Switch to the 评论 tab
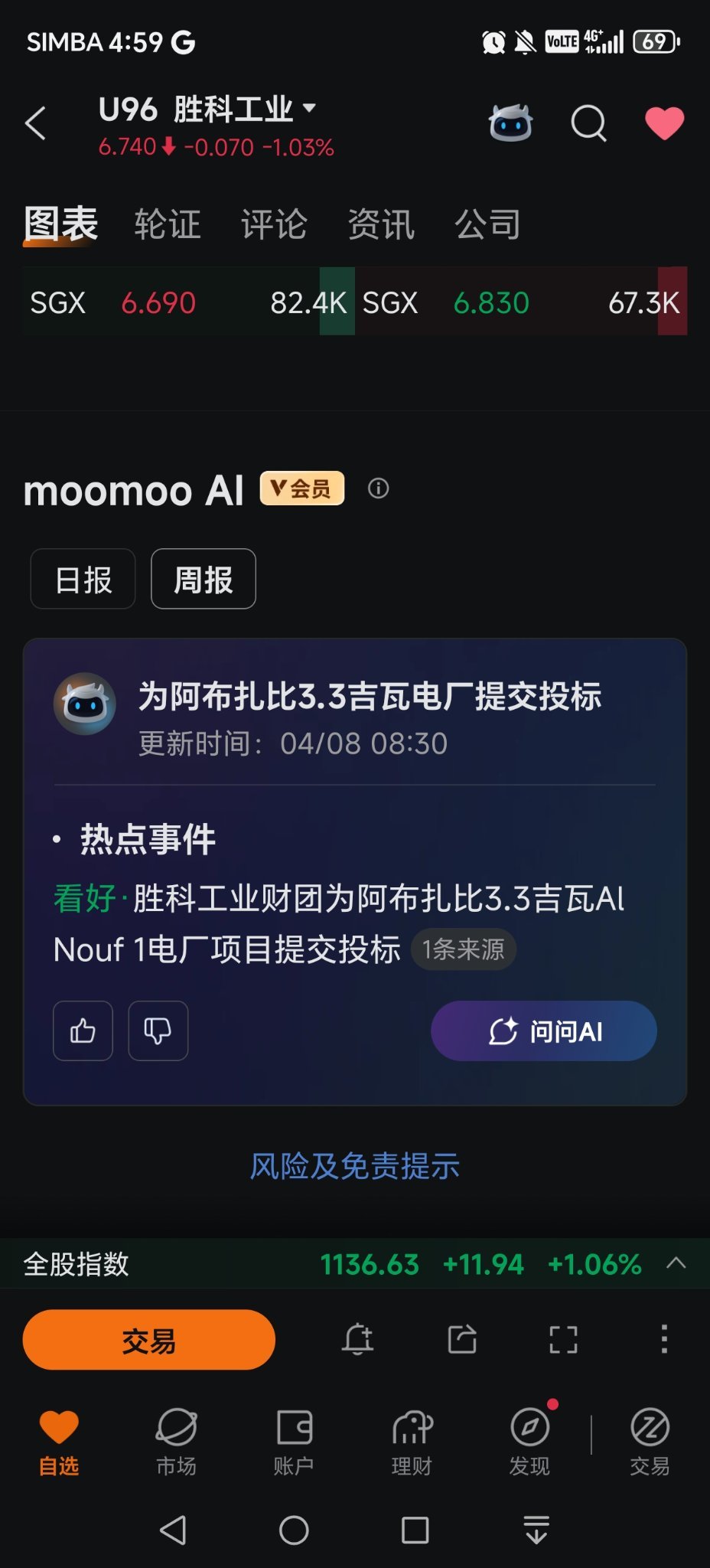Viewport: 710px width, 1568px height. [x=274, y=224]
